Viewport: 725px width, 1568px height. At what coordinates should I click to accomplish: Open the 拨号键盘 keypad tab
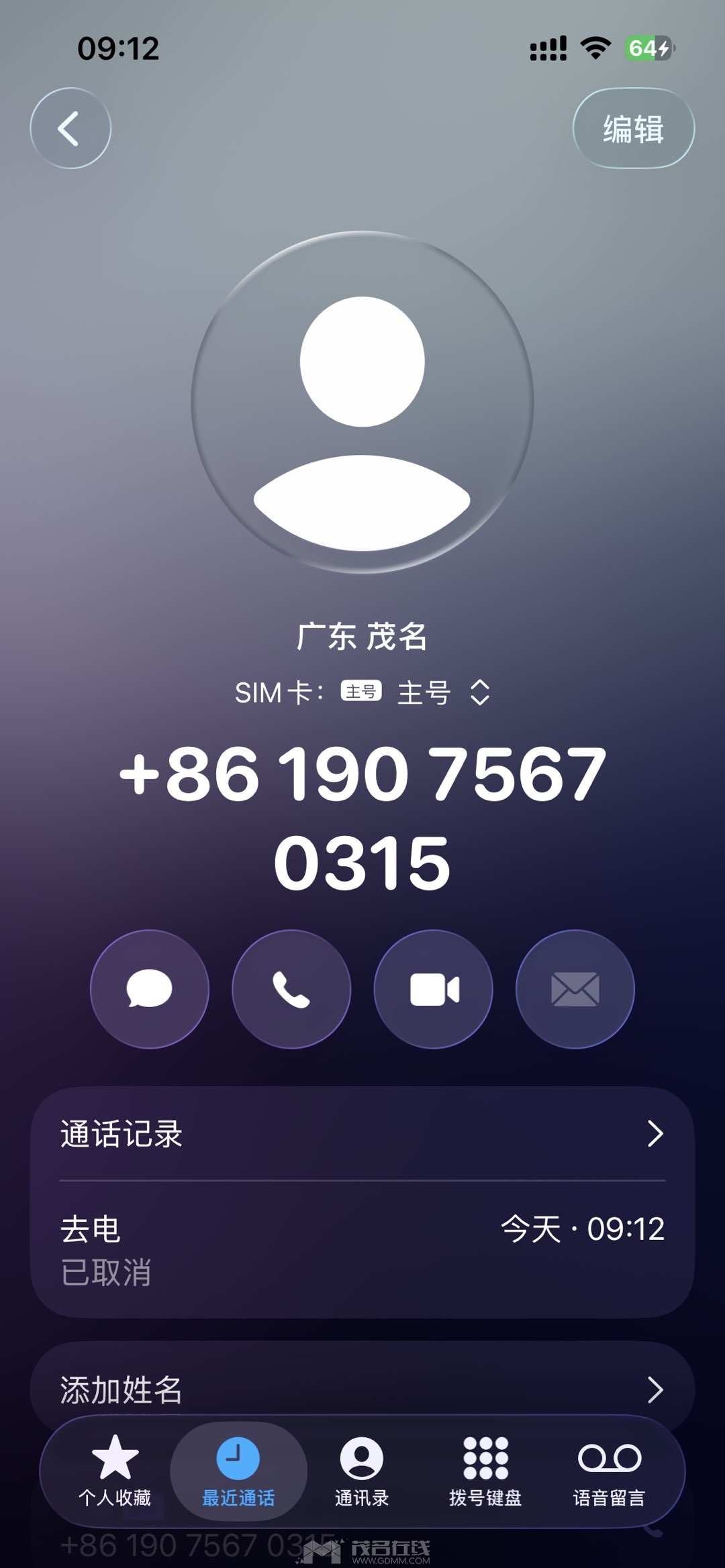pos(485,1471)
